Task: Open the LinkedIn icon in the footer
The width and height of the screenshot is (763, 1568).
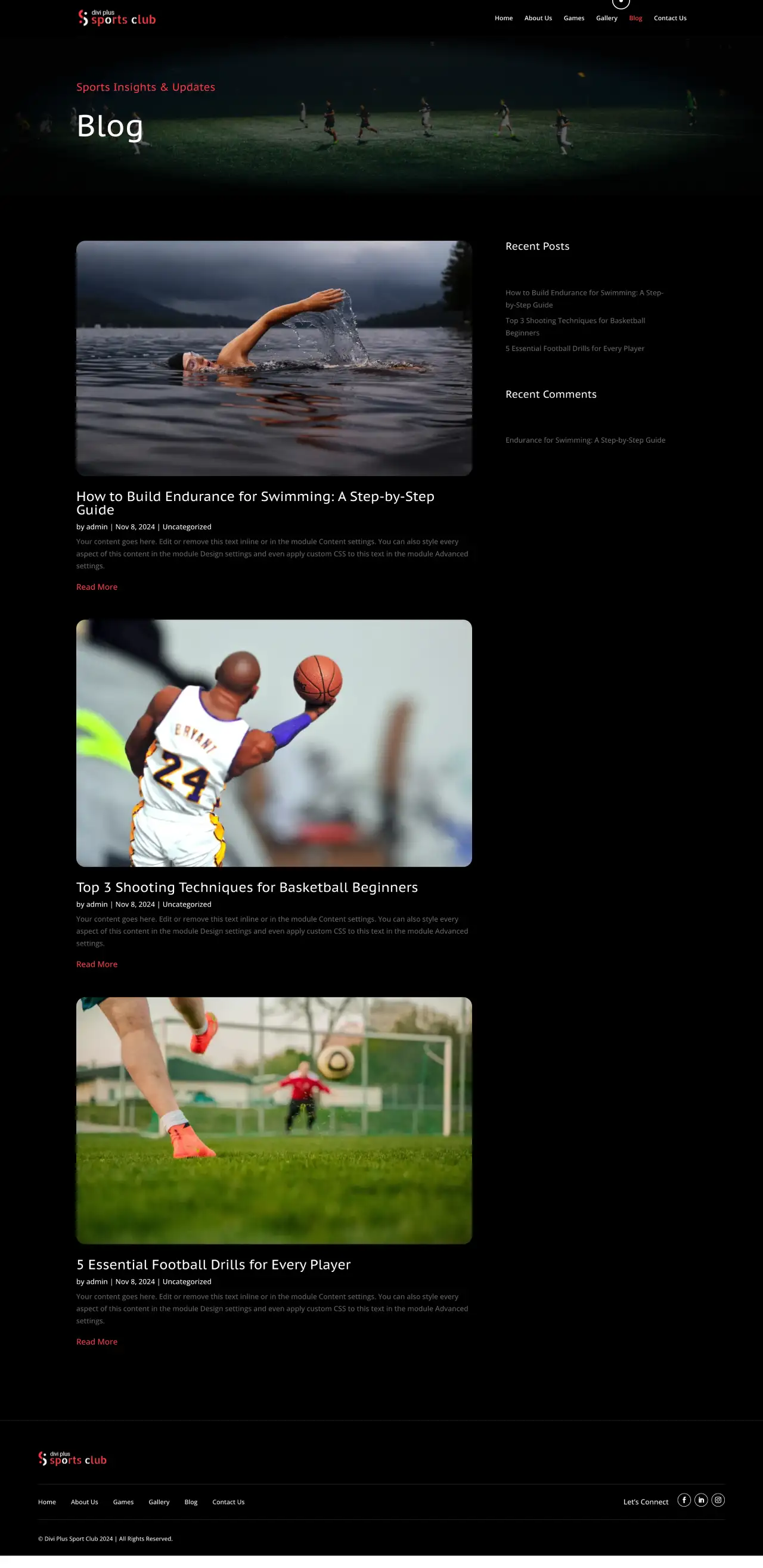Action: click(701, 1500)
